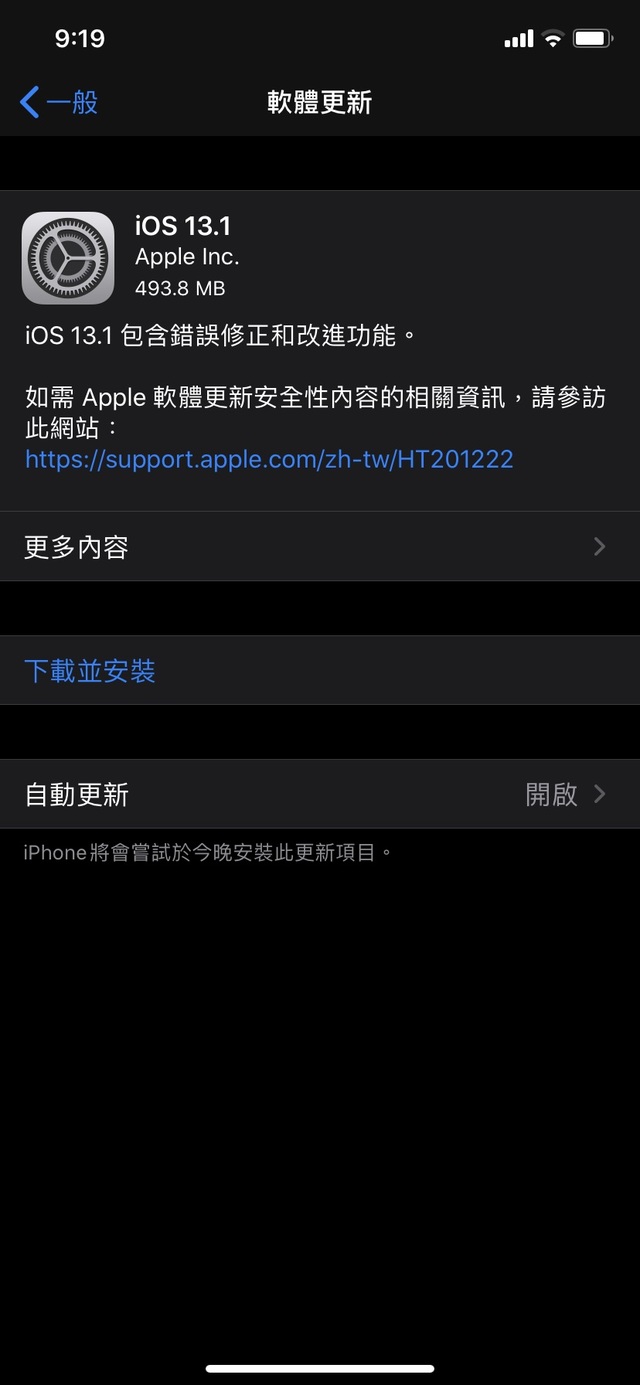Open 自動更新 settings row

pyautogui.click(x=320, y=795)
